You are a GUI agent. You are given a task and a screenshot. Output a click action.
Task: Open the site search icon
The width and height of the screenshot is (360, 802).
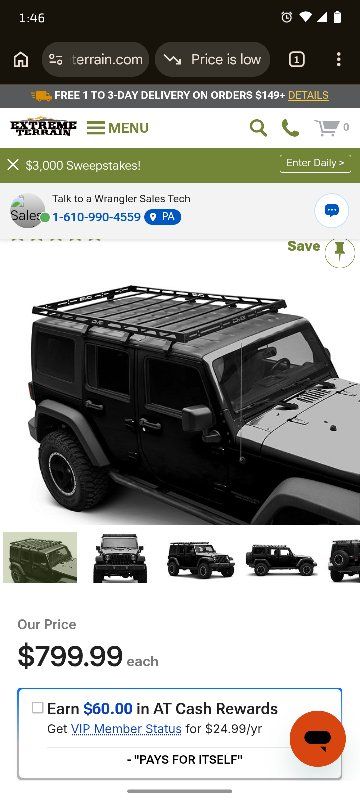(x=258, y=128)
